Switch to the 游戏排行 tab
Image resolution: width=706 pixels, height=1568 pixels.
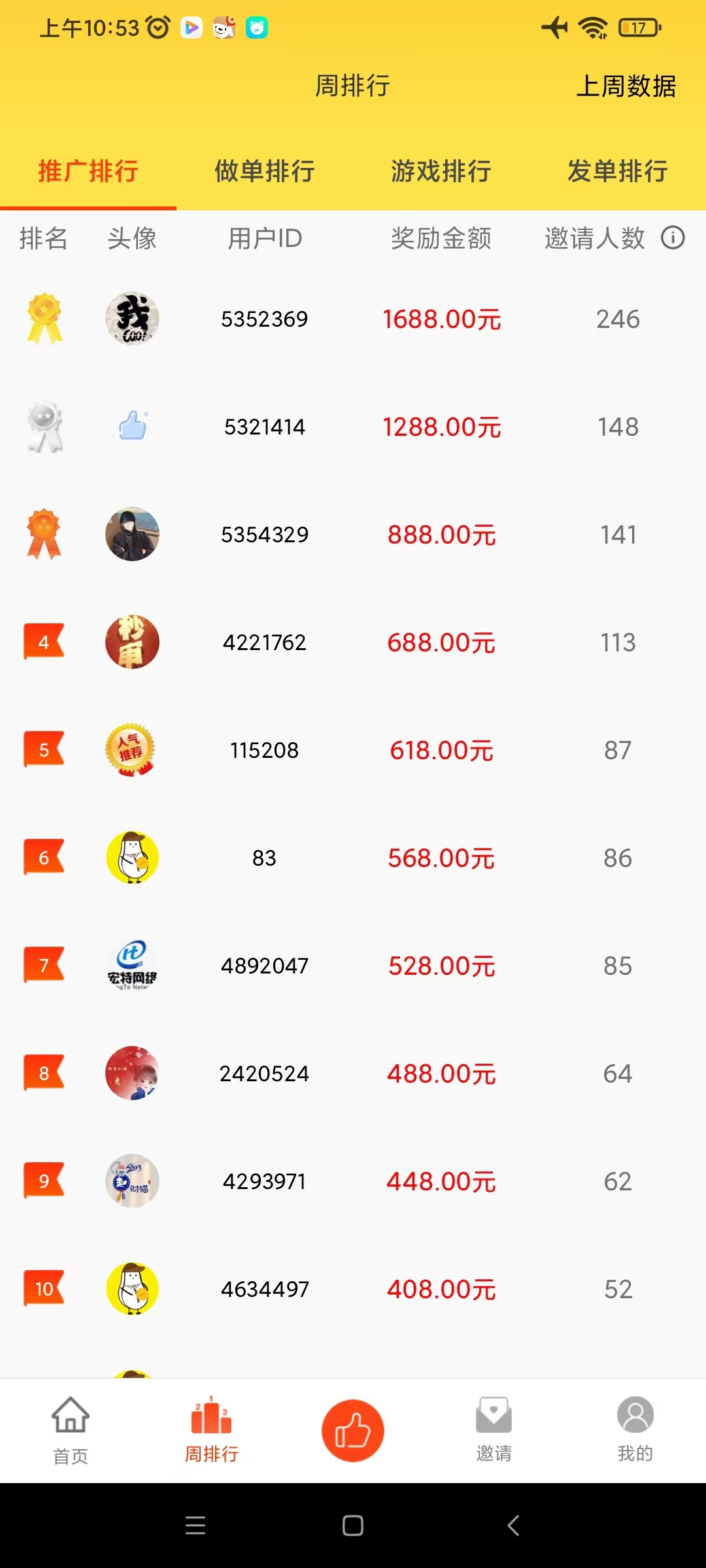click(441, 171)
